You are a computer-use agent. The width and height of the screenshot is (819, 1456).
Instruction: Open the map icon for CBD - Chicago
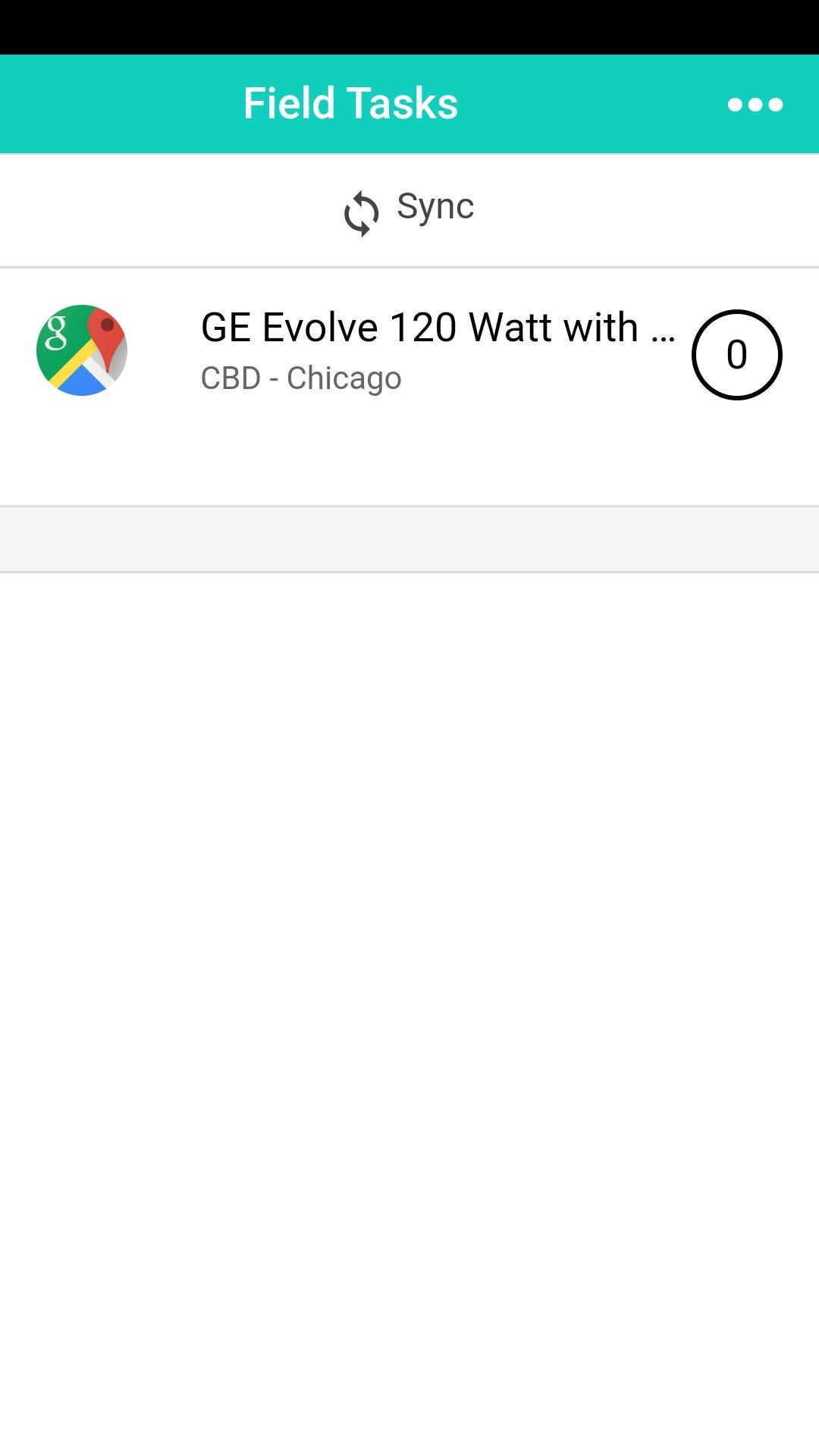click(x=82, y=350)
